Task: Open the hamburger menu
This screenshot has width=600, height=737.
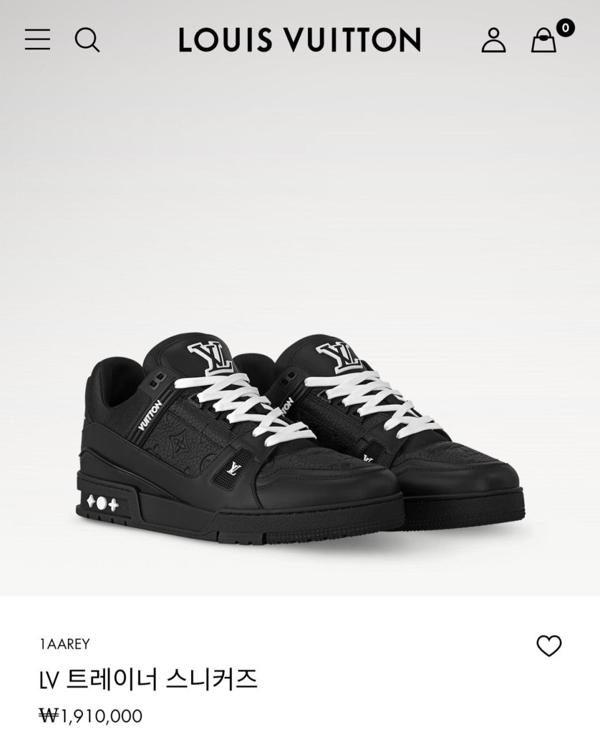Action: coord(37,40)
